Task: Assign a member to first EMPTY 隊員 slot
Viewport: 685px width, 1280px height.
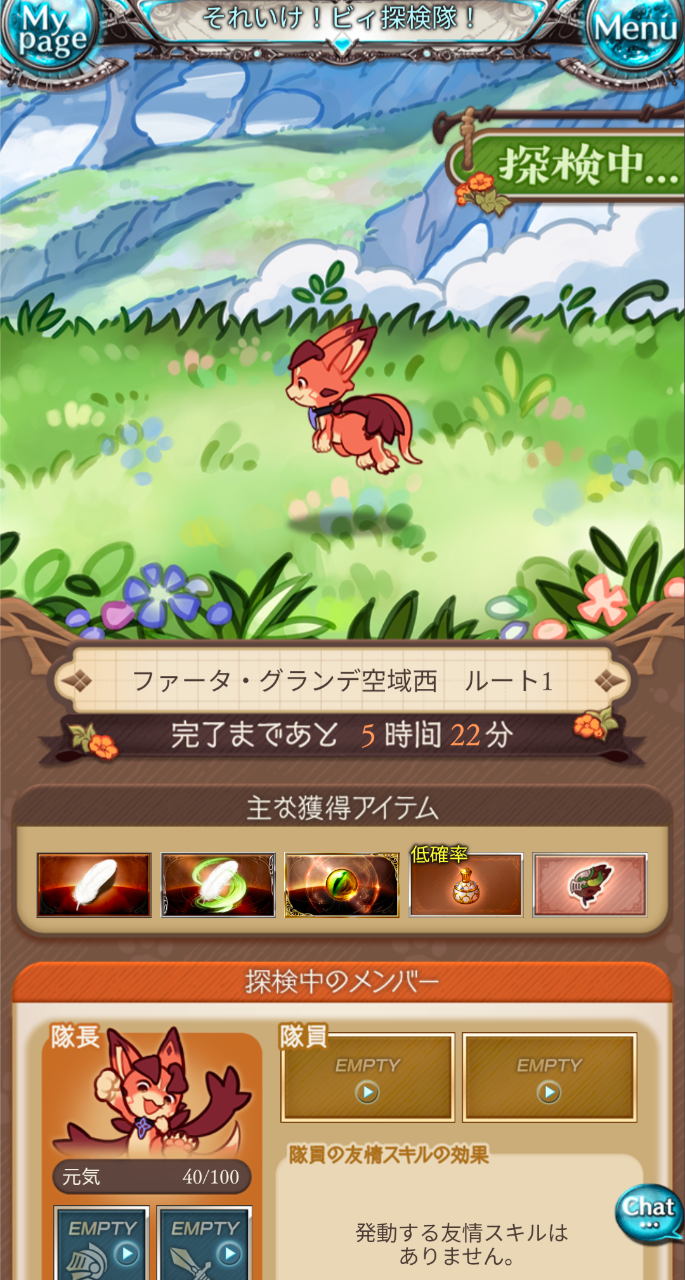Action: point(367,1077)
